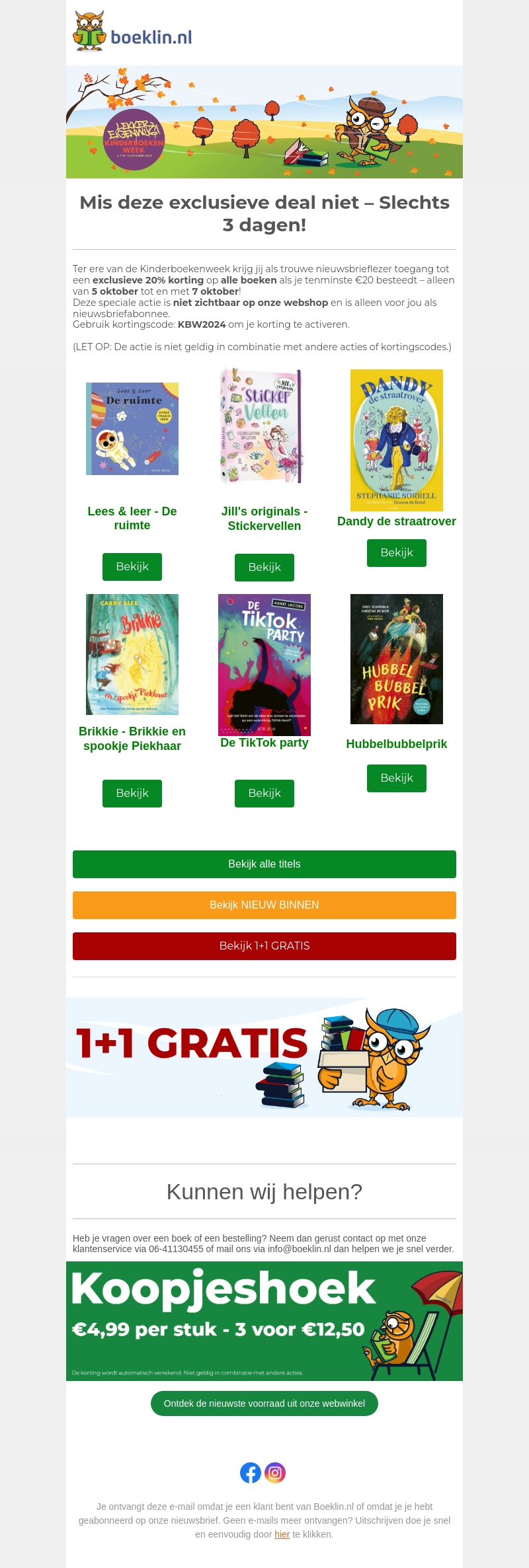Open the Hubbelbubbelprik book cover
This screenshot has height=1568, width=529.
coord(397,659)
